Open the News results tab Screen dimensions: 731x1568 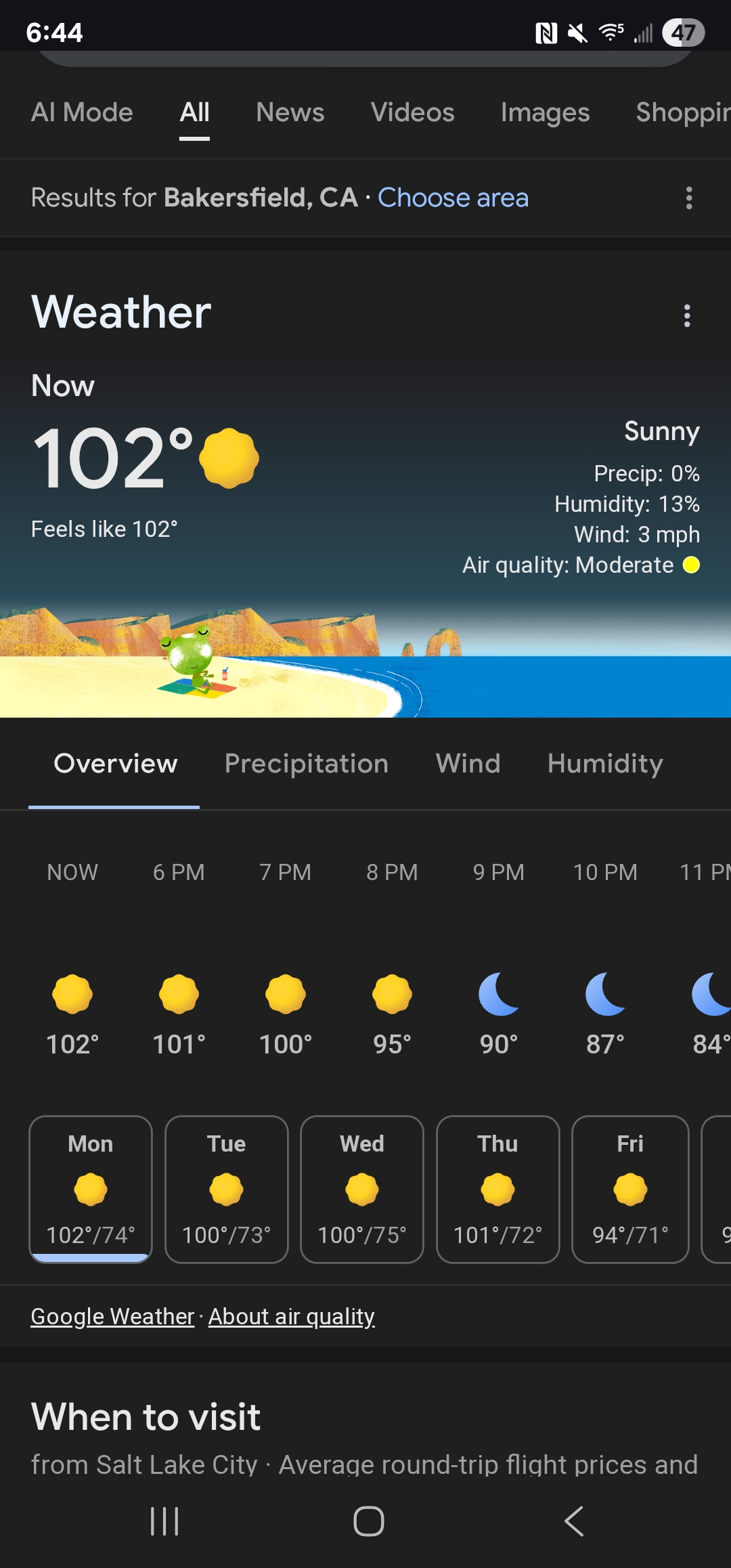[x=290, y=112]
